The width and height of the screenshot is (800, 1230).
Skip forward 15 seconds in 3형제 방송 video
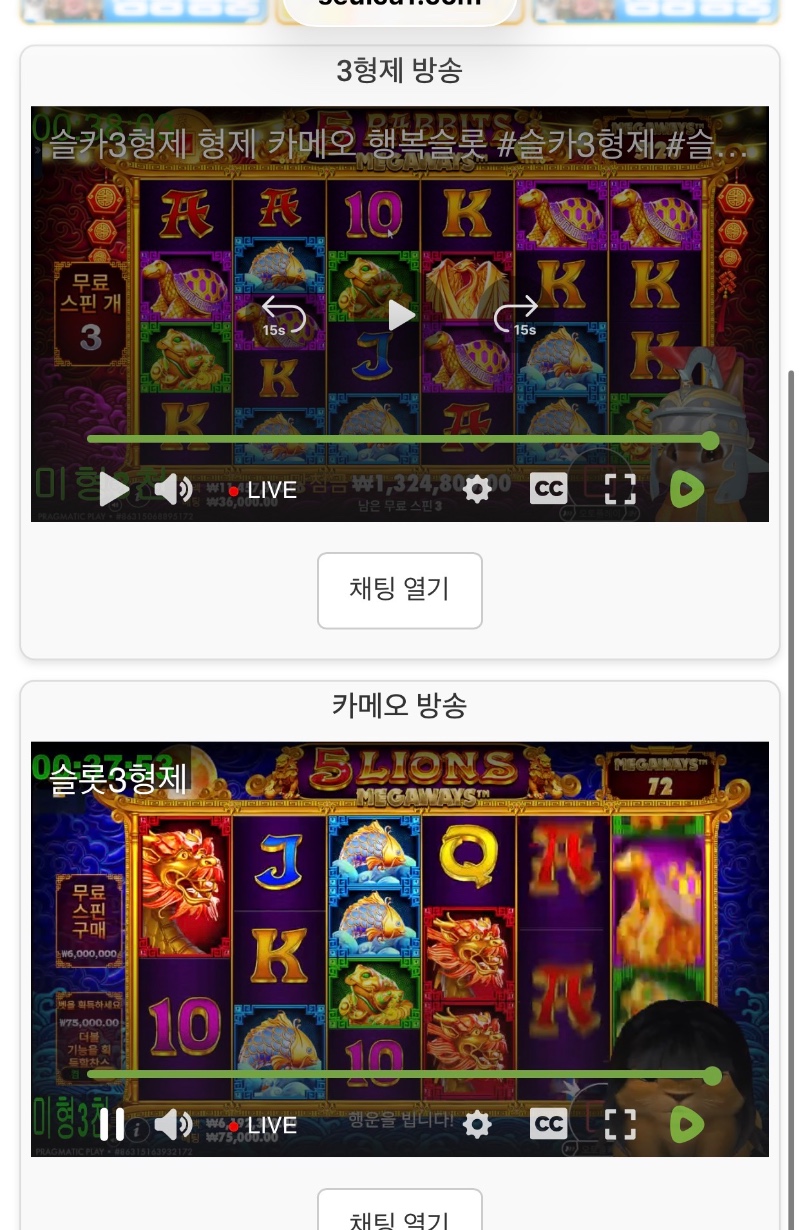[x=517, y=315]
